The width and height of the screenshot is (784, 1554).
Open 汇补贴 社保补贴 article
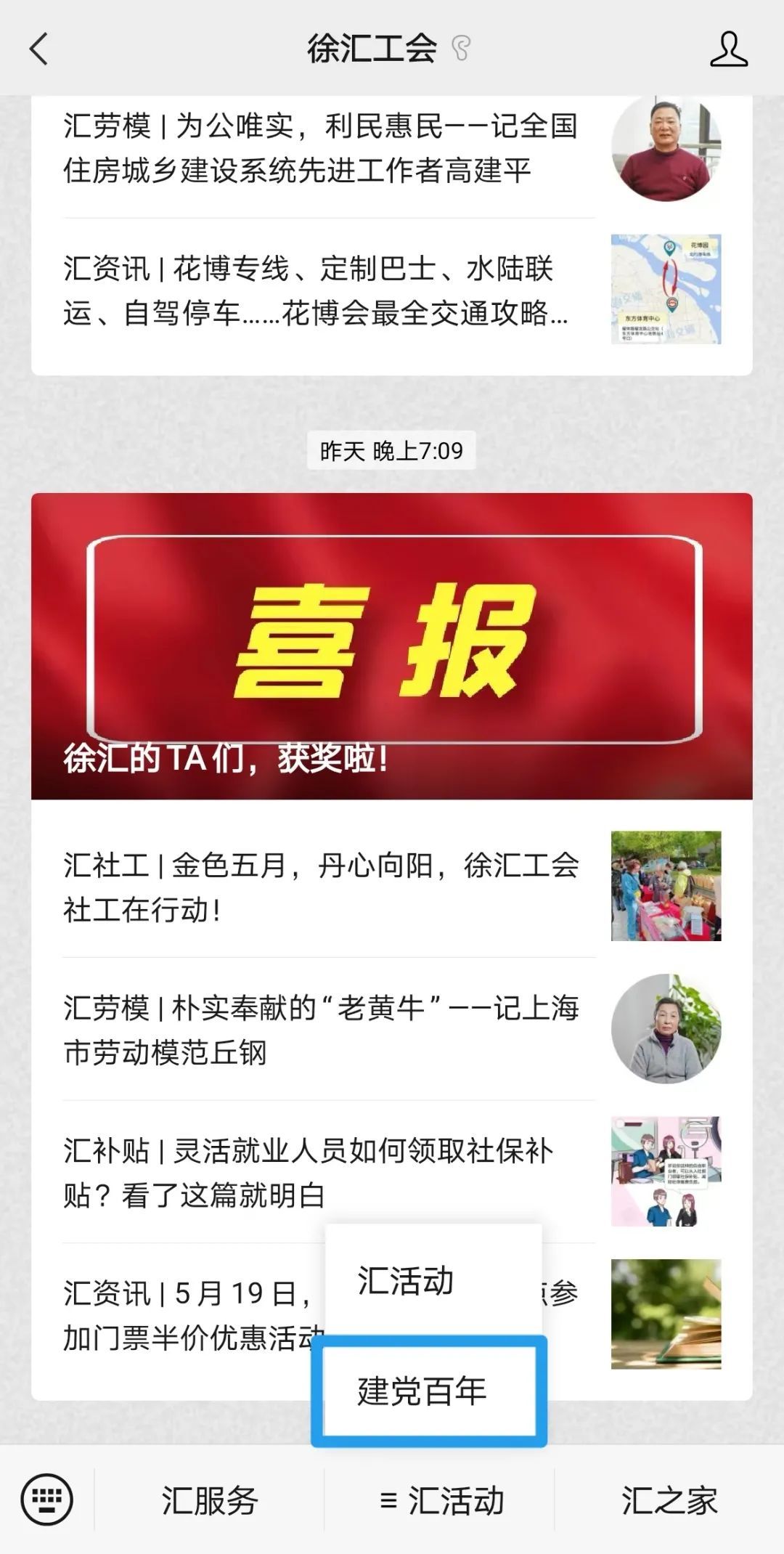pyautogui.click(x=319, y=1171)
